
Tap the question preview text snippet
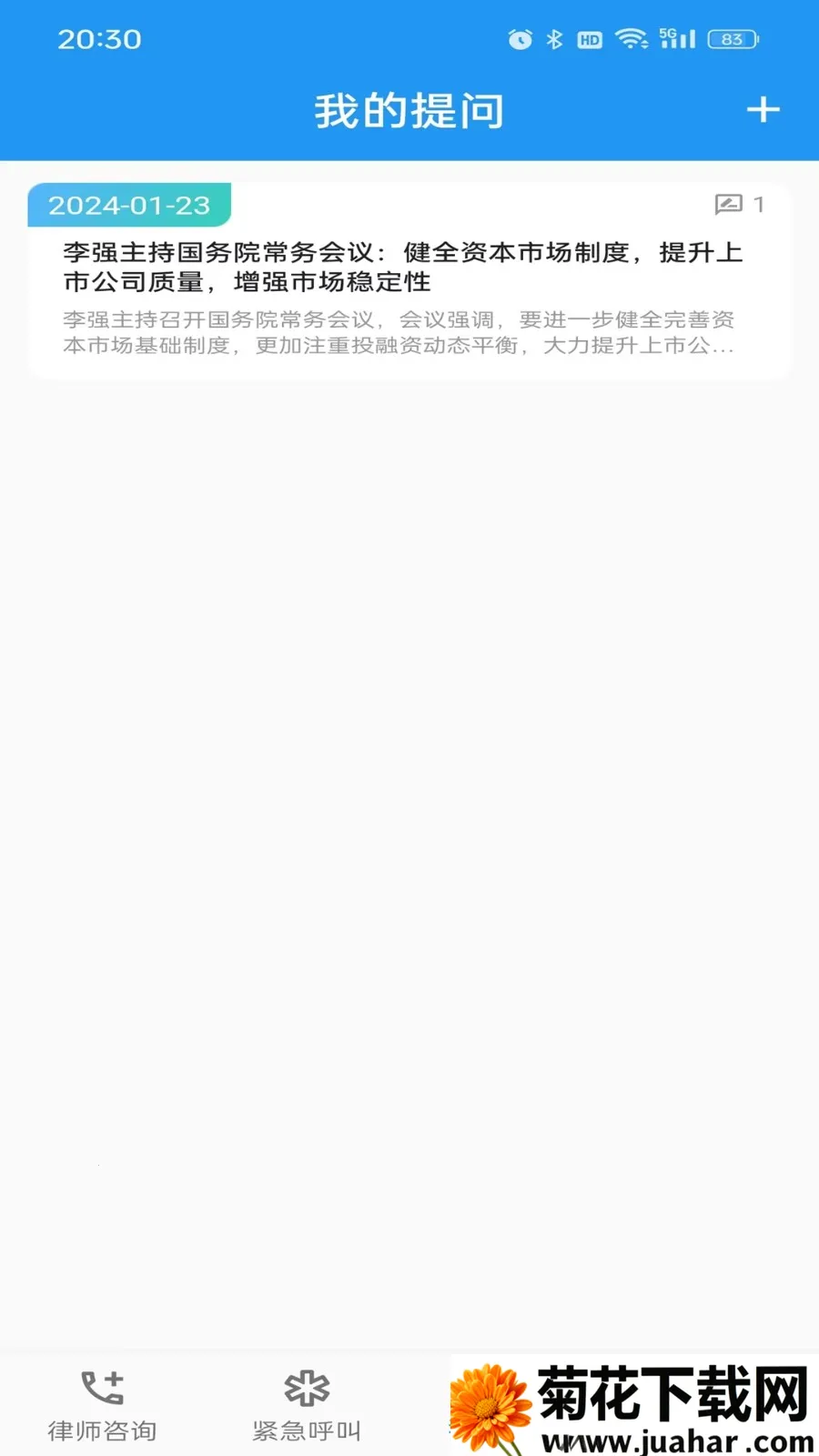400,333
